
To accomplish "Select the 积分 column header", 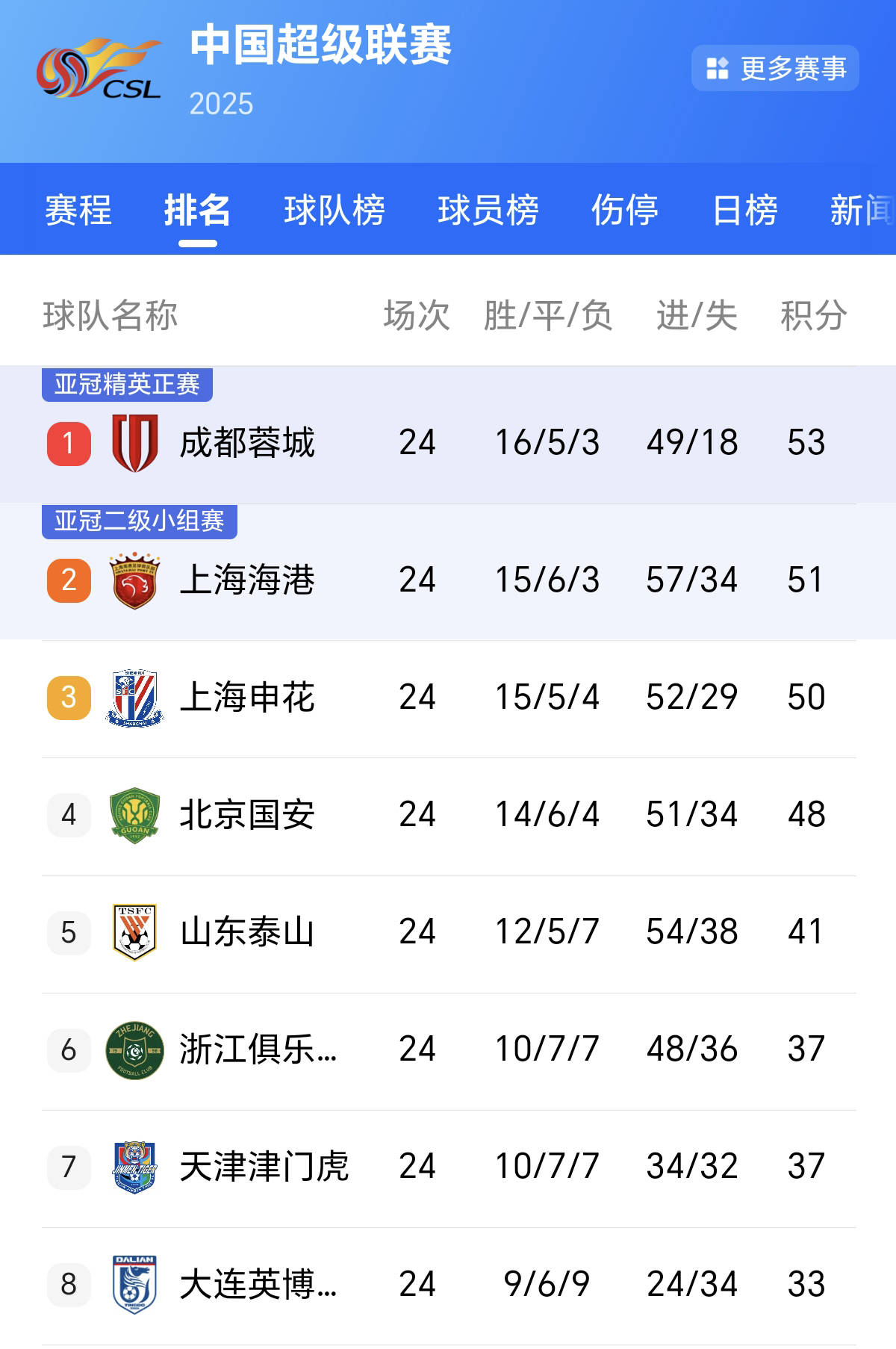I will point(812,315).
